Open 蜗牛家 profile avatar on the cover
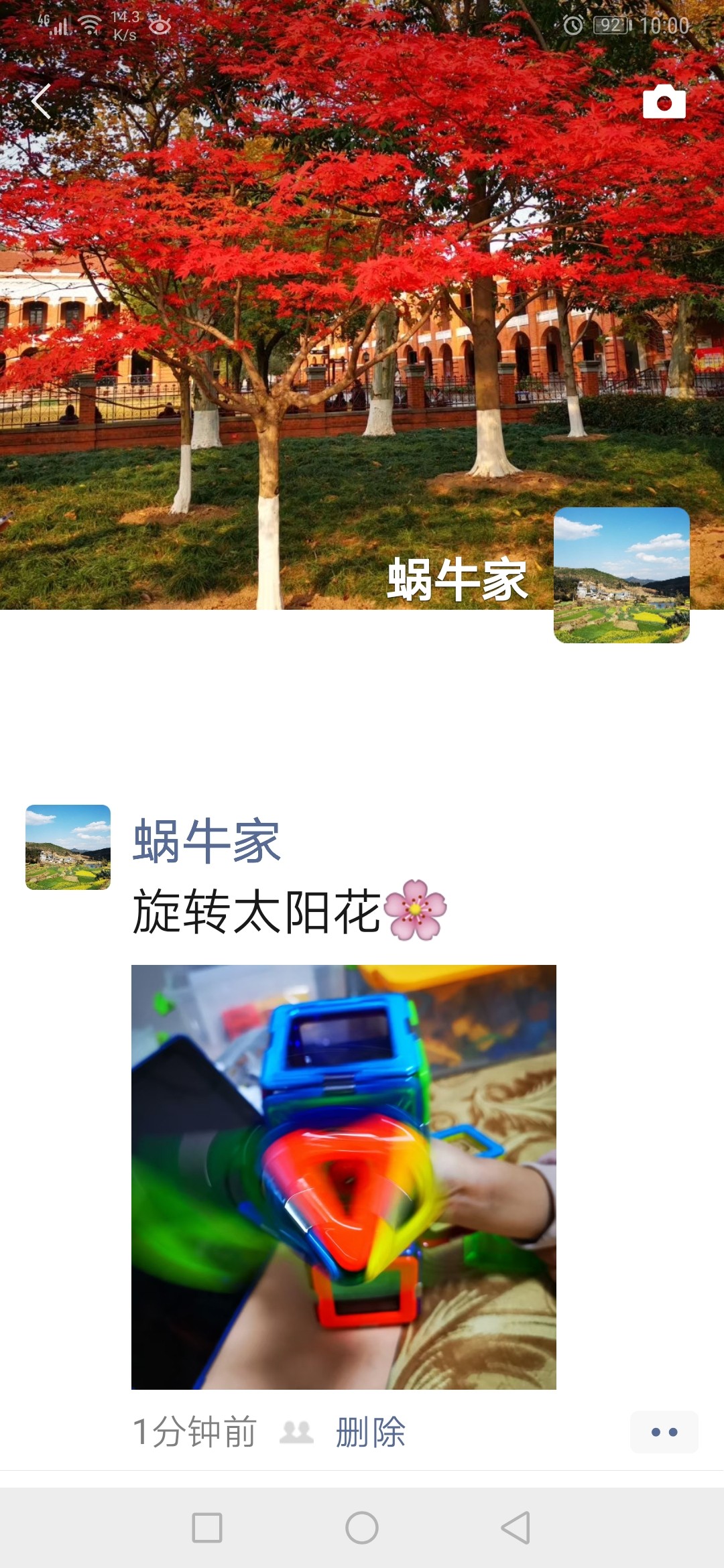Viewport: 724px width, 1568px height. tap(621, 575)
